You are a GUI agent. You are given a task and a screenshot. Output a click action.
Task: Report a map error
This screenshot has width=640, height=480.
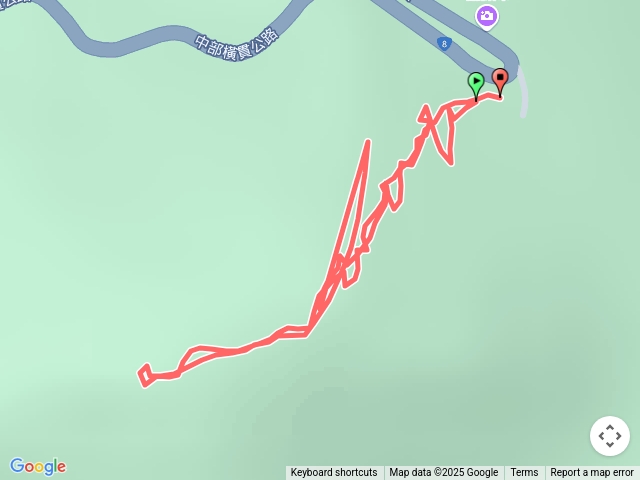pos(592,473)
